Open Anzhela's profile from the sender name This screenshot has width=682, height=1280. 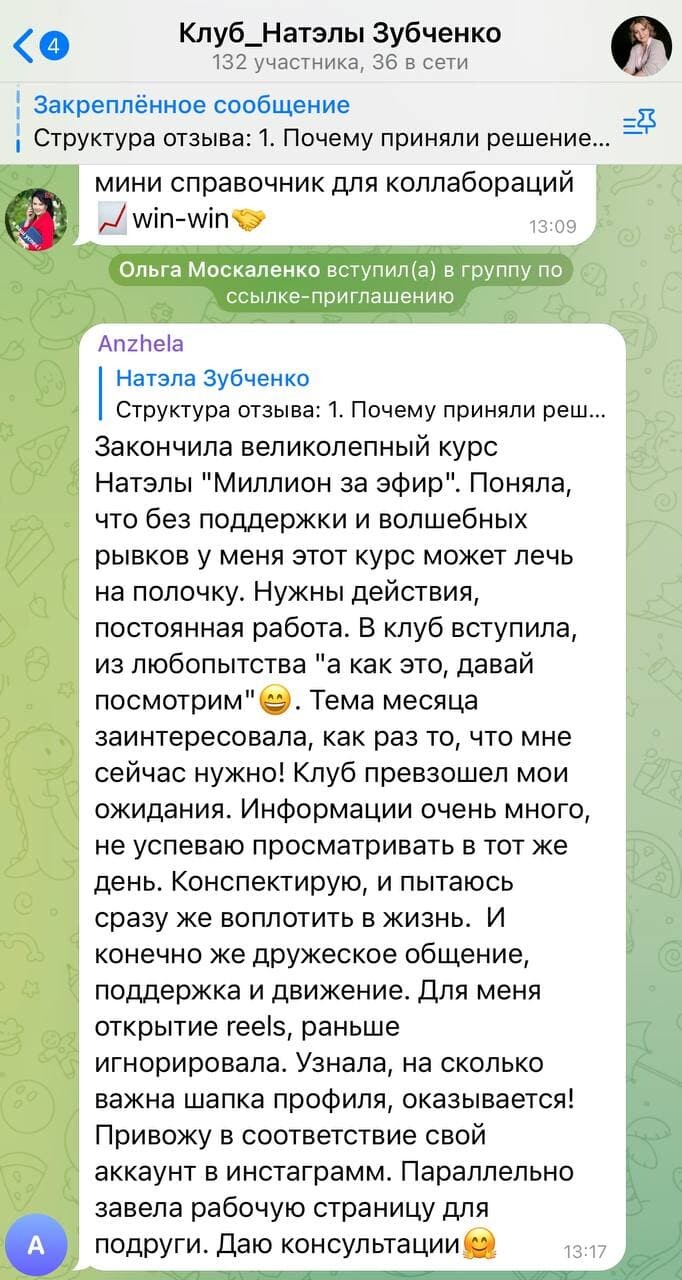[x=141, y=344]
